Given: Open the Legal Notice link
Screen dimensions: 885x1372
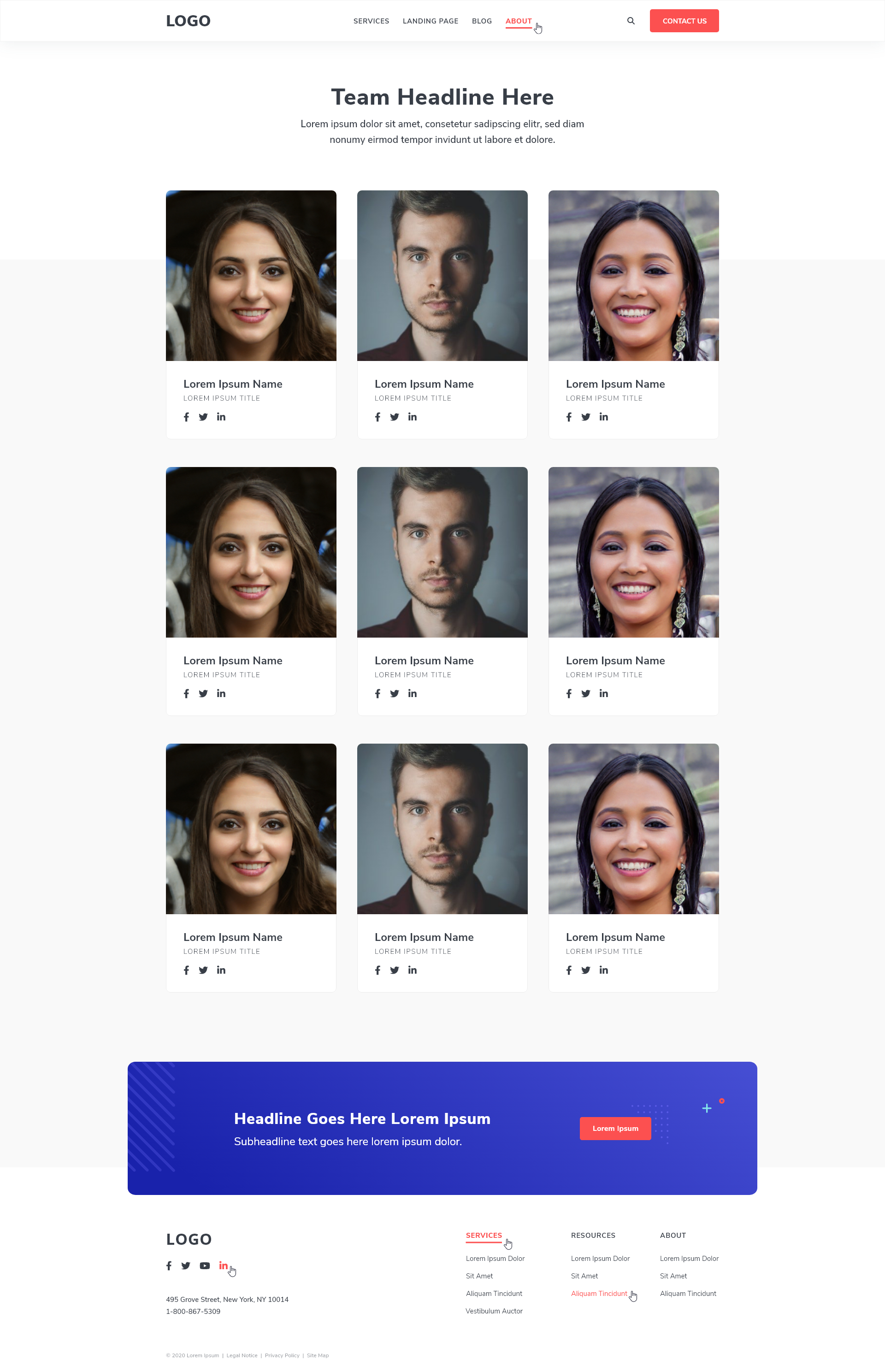Looking at the screenshot, I should [242, 1355].
